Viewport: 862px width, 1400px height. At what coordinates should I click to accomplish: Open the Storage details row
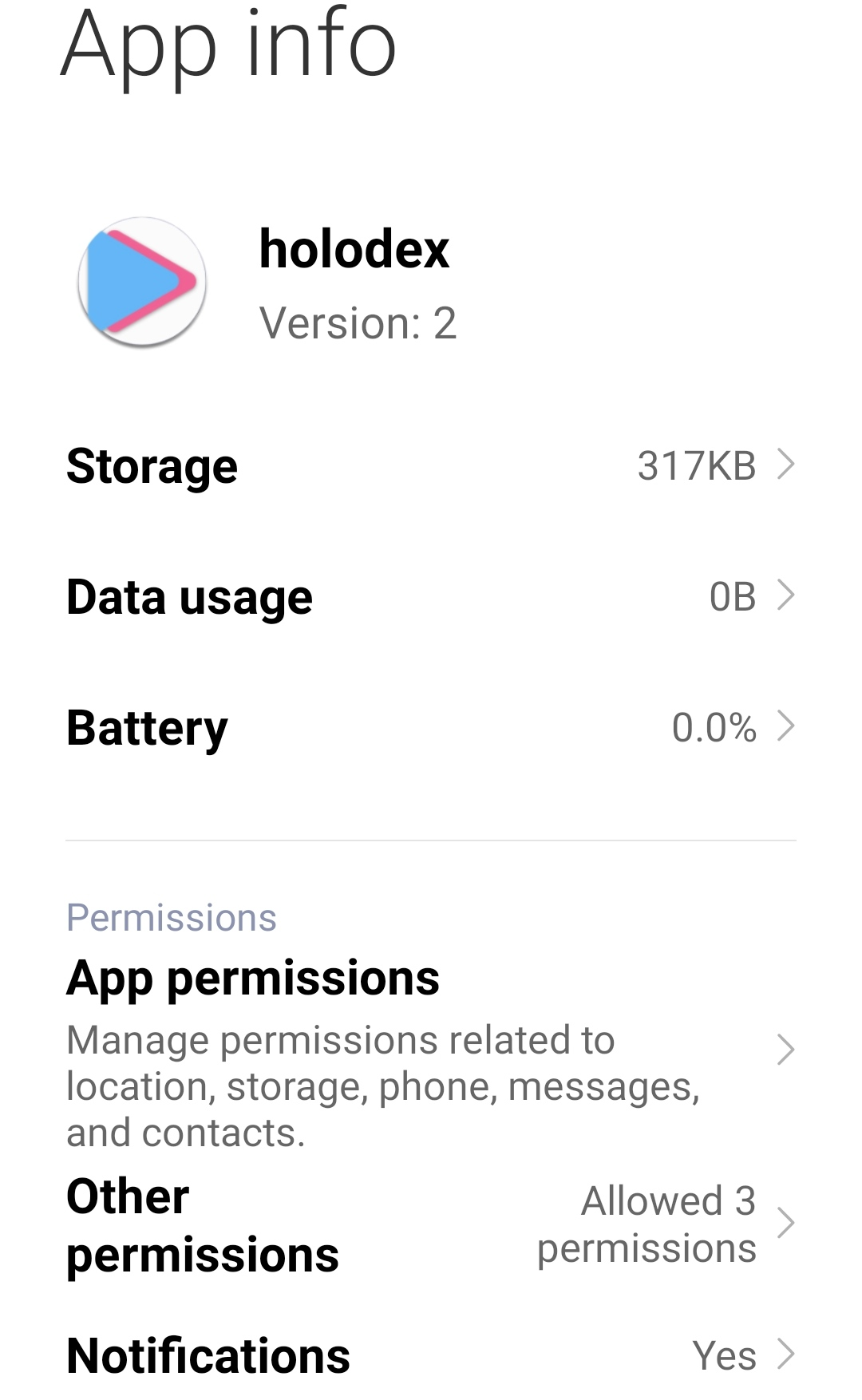coord(431,465)
